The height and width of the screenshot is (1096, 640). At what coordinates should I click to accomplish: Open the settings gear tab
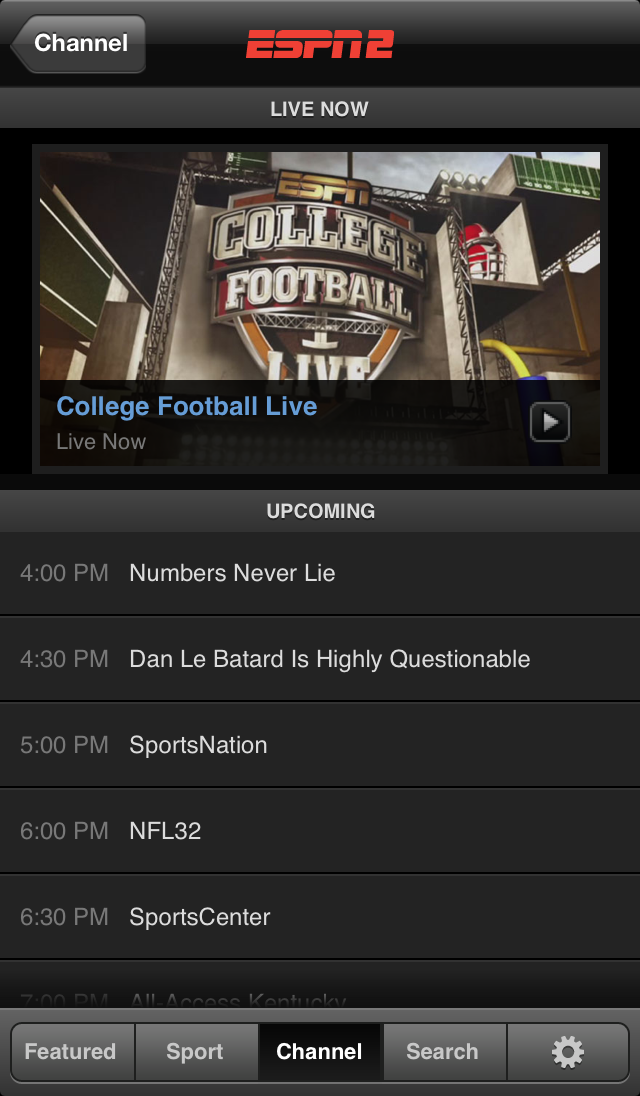pyautogui.click(x=567, y=1052)
